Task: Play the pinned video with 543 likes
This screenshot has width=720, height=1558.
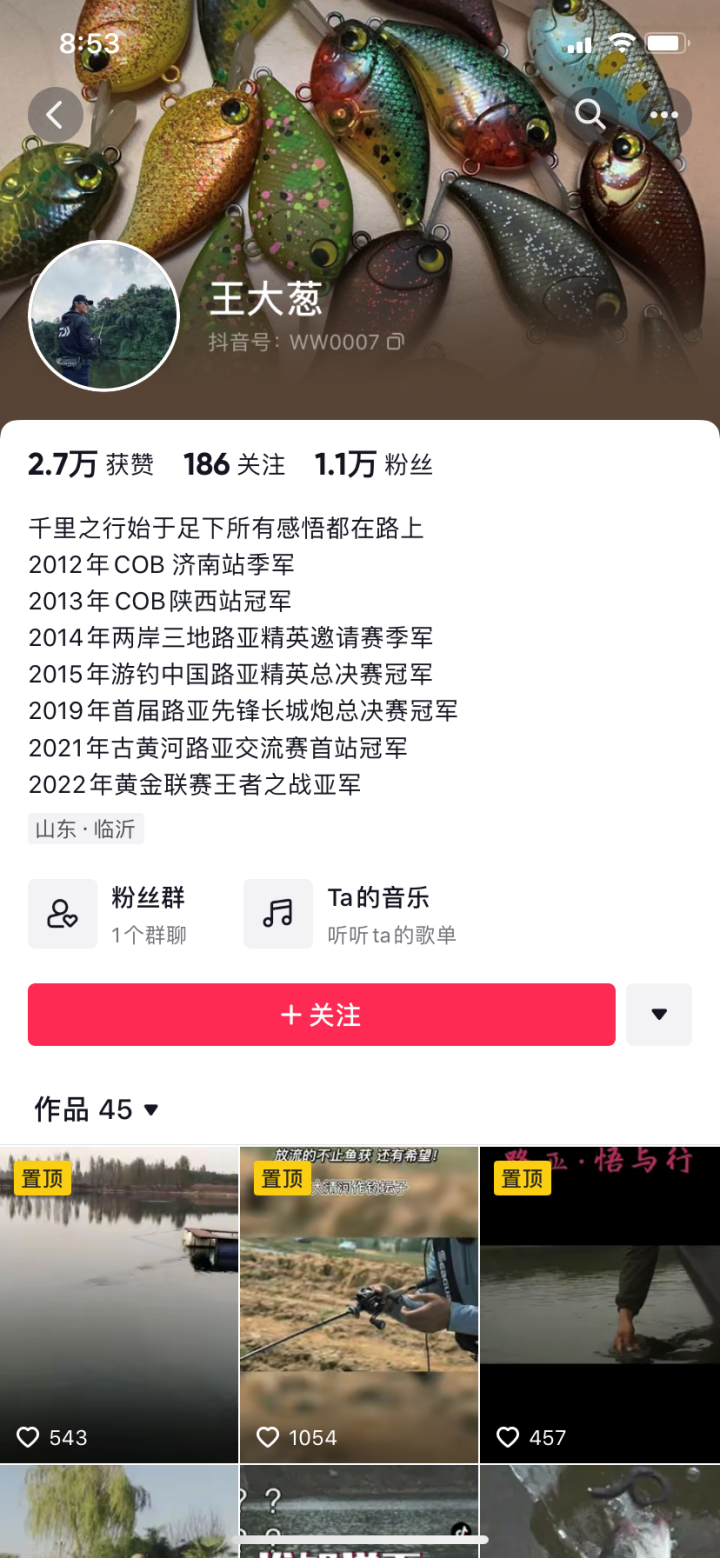Action: tap(119, 1305)
